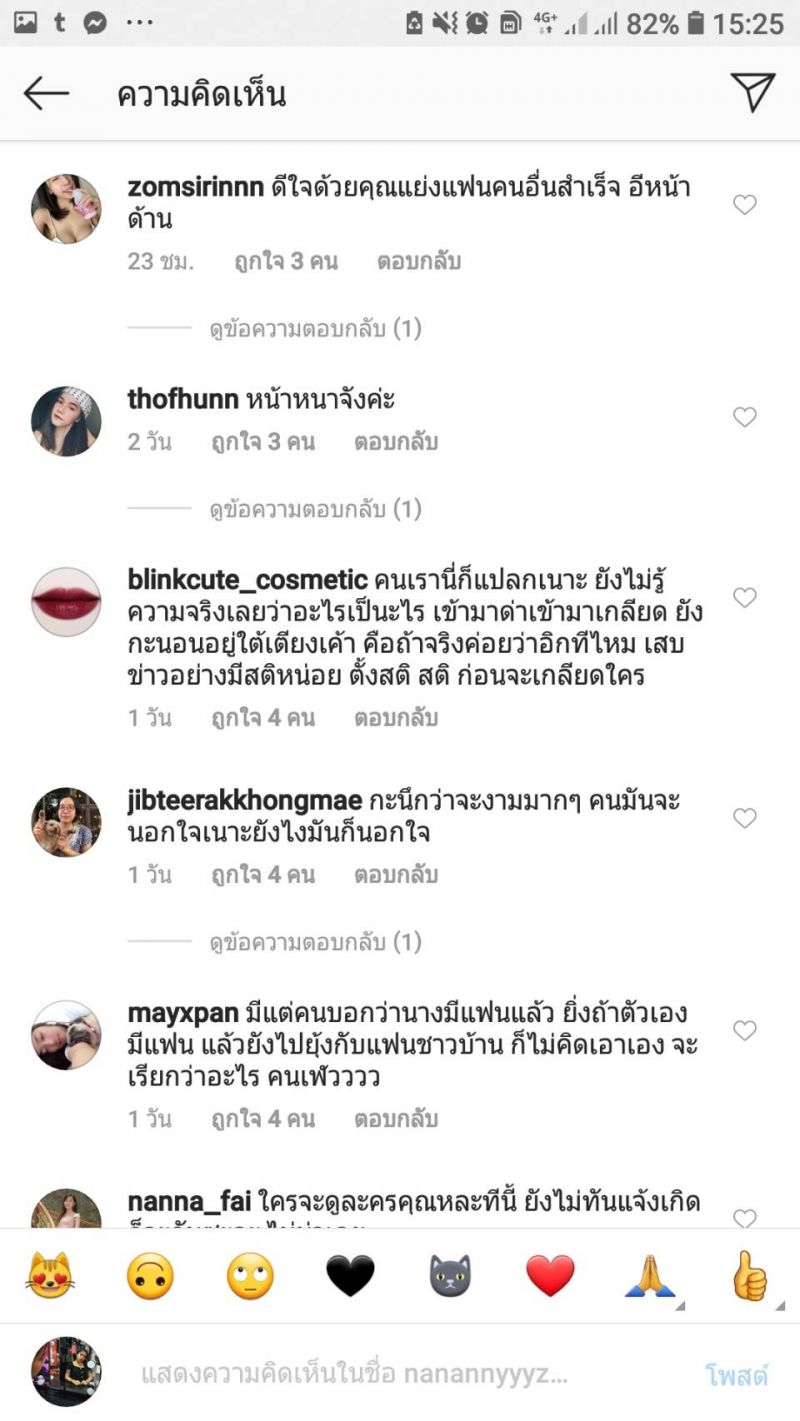This screenshot has height=1421, width=800.
Task: Post the comment with โพสต์
Action: click(x=736, y=1375)
